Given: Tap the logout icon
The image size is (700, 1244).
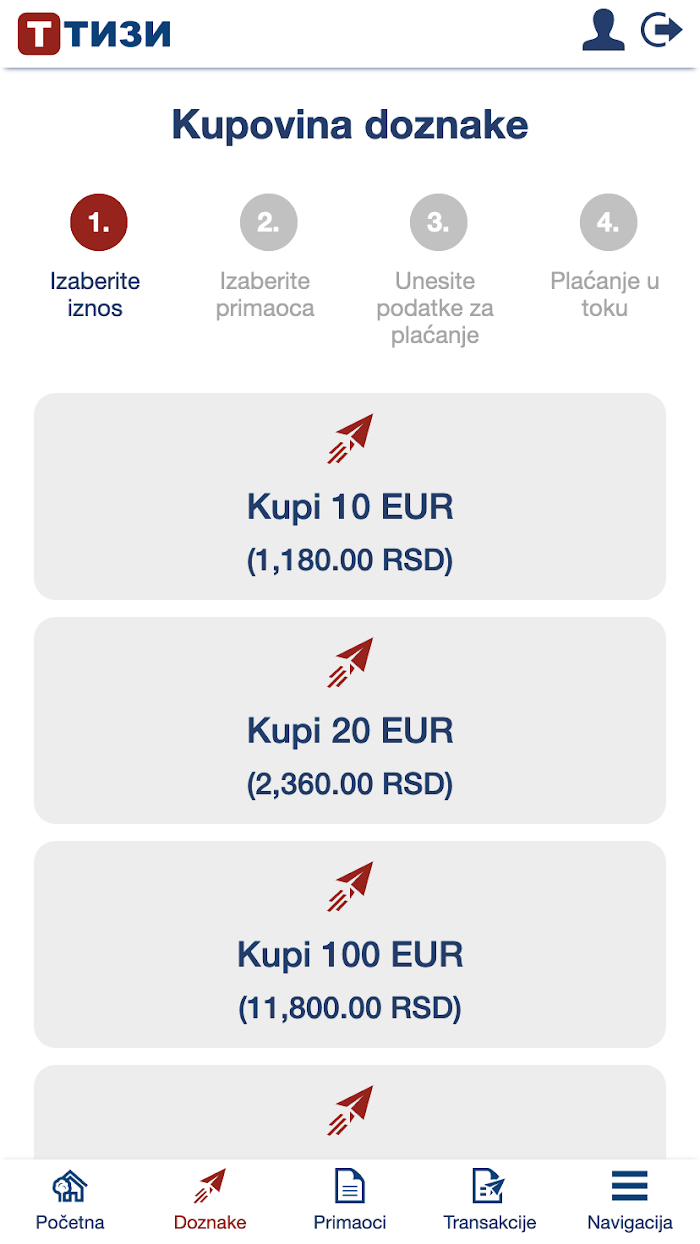Looking at the screenshot, I should [x=661, y=30].
